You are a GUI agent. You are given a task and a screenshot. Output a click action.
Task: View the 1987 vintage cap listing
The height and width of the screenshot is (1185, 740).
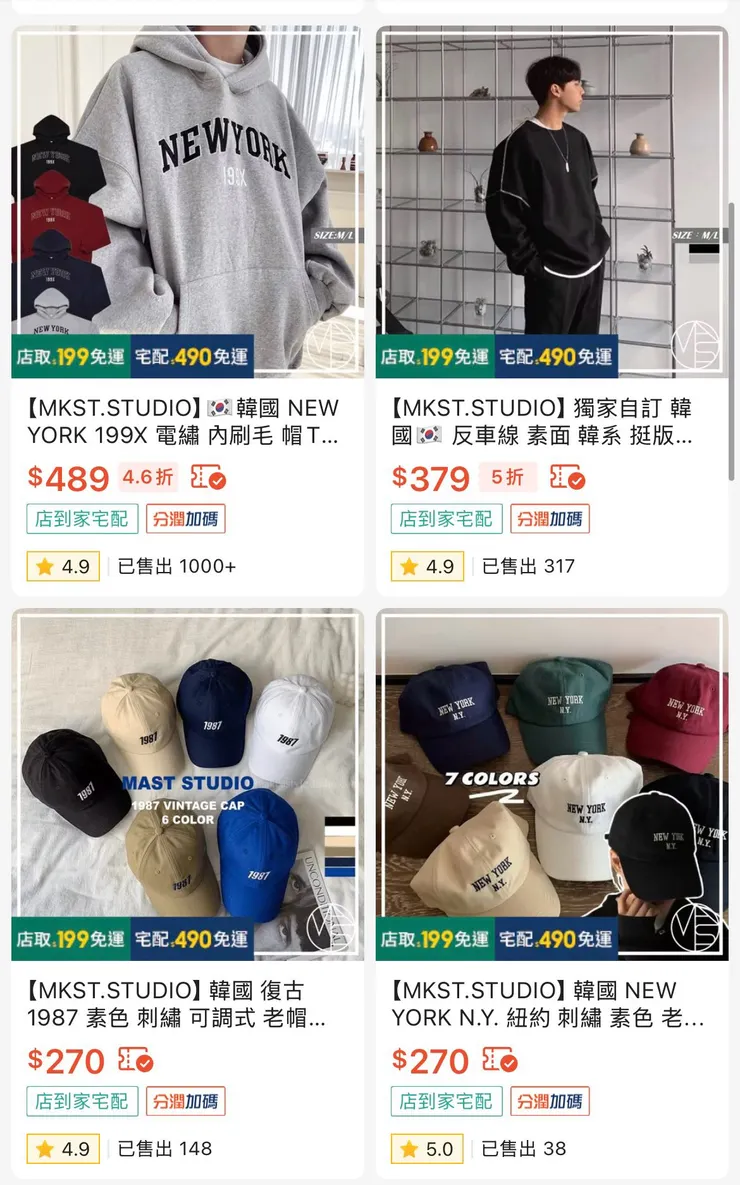point(187,785)
